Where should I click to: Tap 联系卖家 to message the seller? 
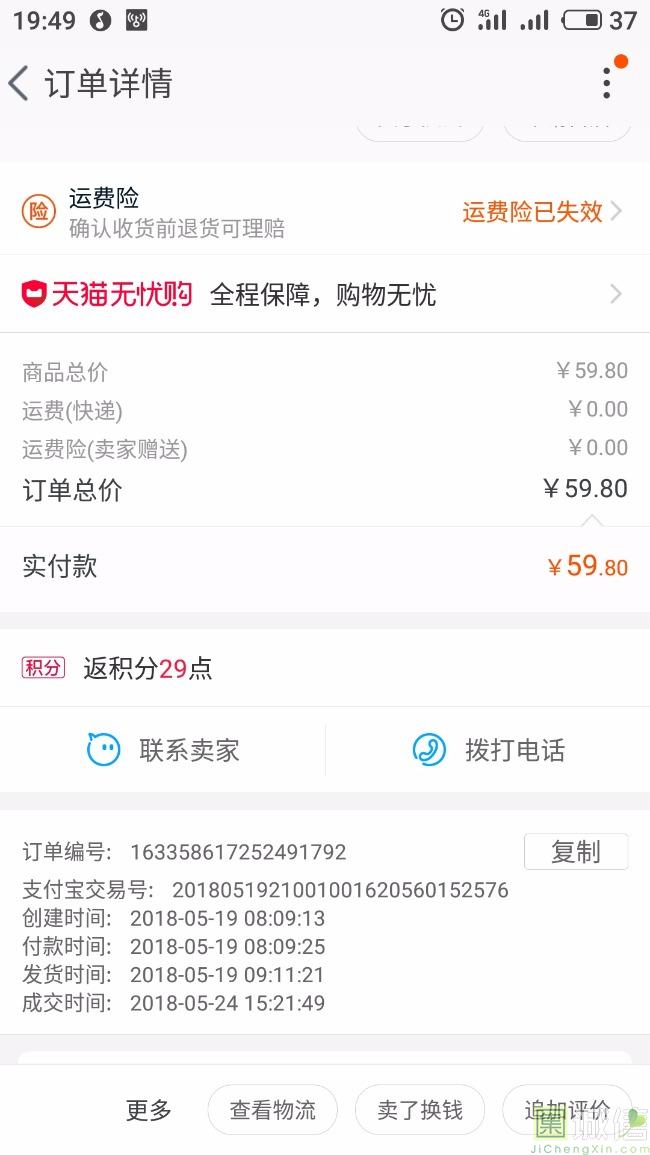point(163,750)
